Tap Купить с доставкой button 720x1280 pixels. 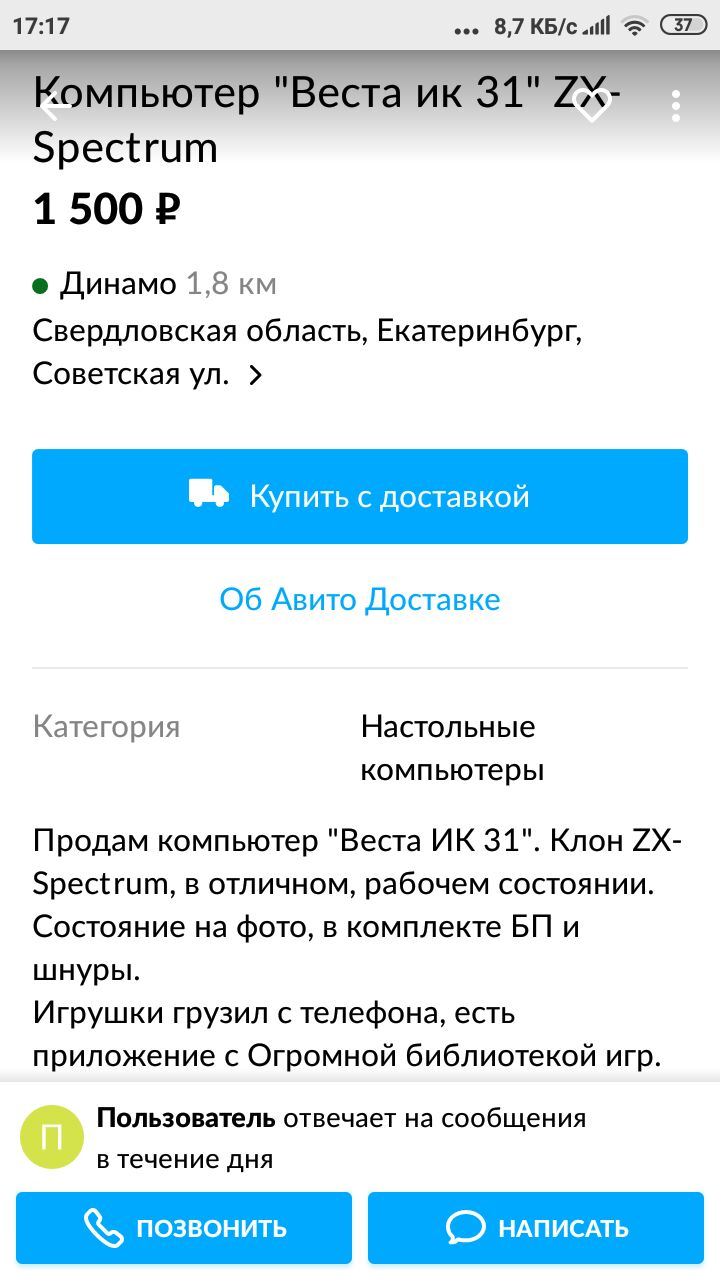[x=360, y=496]
